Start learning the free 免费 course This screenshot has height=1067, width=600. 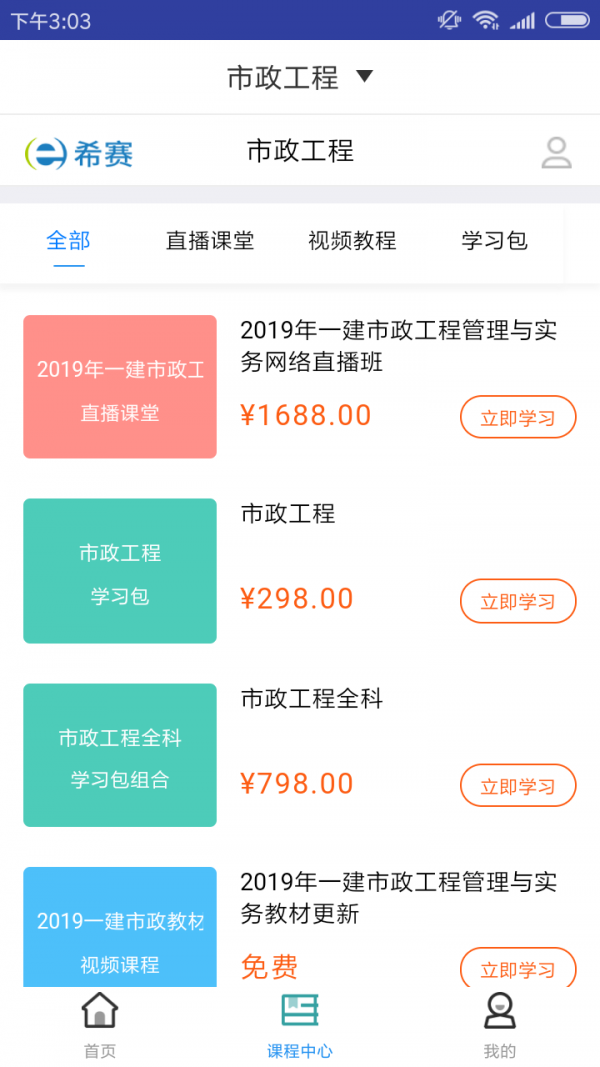(x=518, y=968)
